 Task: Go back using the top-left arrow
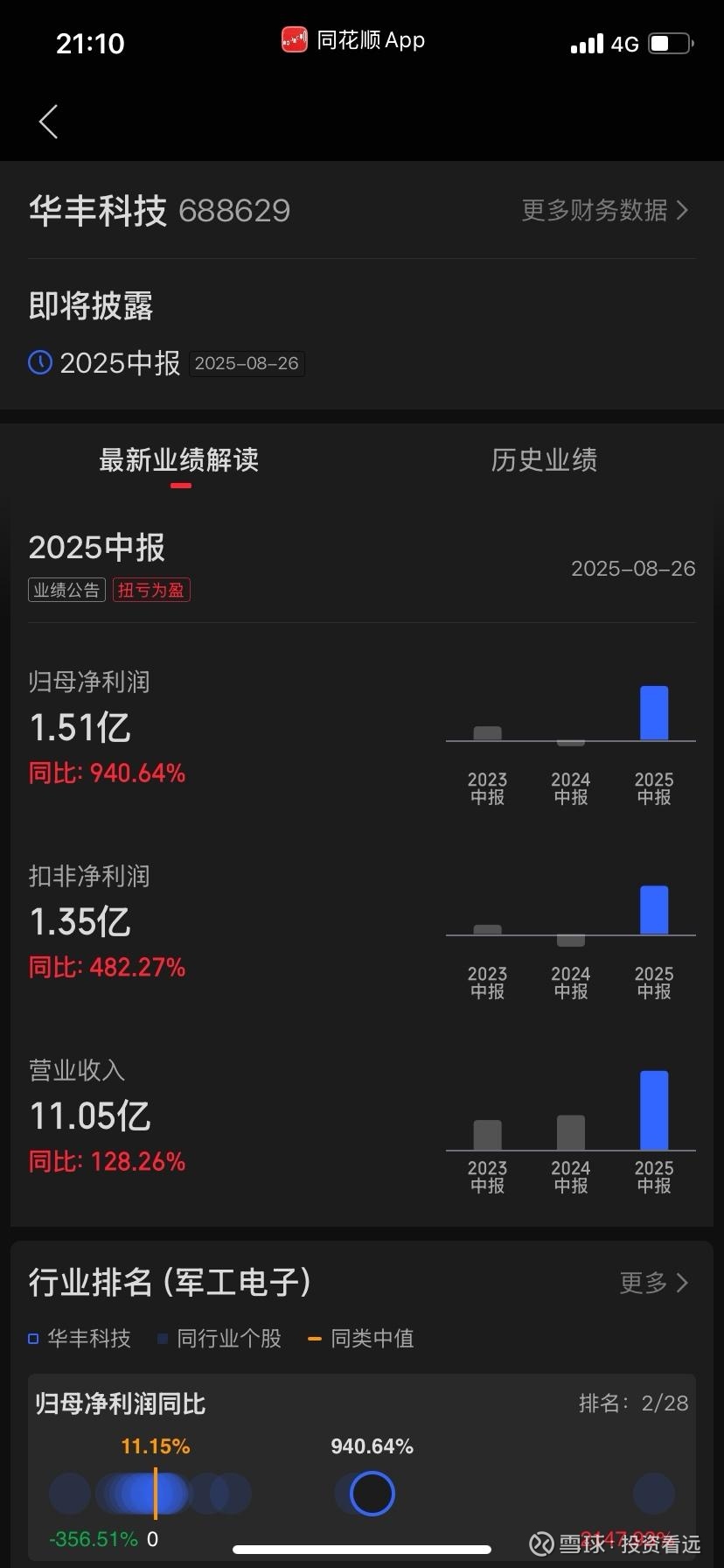point(49,122)
